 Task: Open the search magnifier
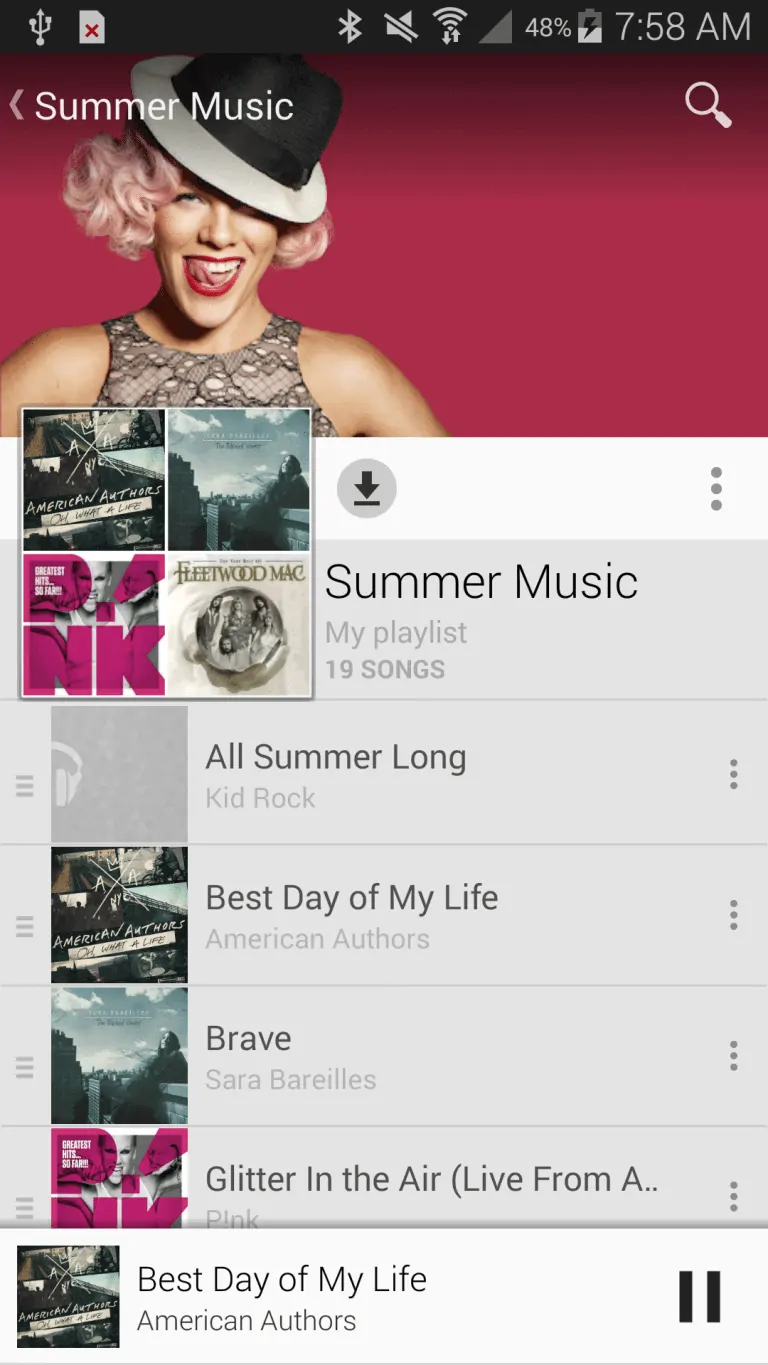tap(708, 105)
